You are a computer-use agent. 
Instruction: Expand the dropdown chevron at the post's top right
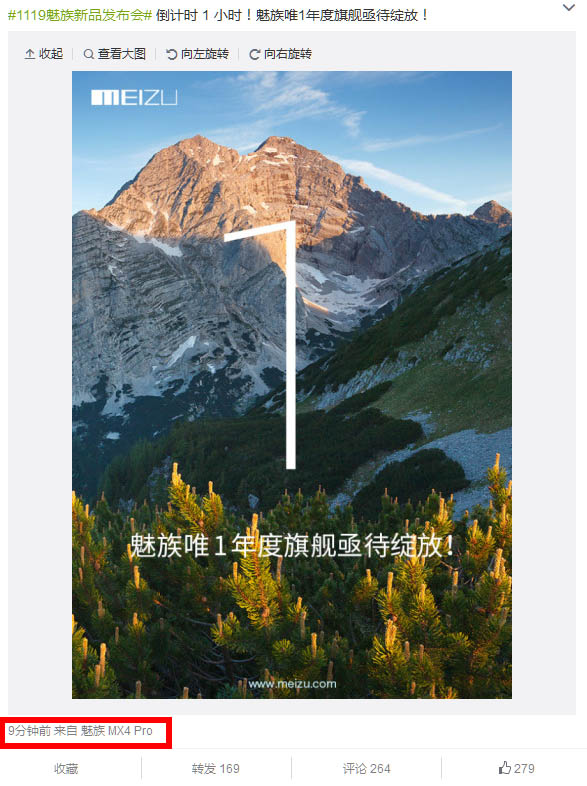[x=568, y=8]
